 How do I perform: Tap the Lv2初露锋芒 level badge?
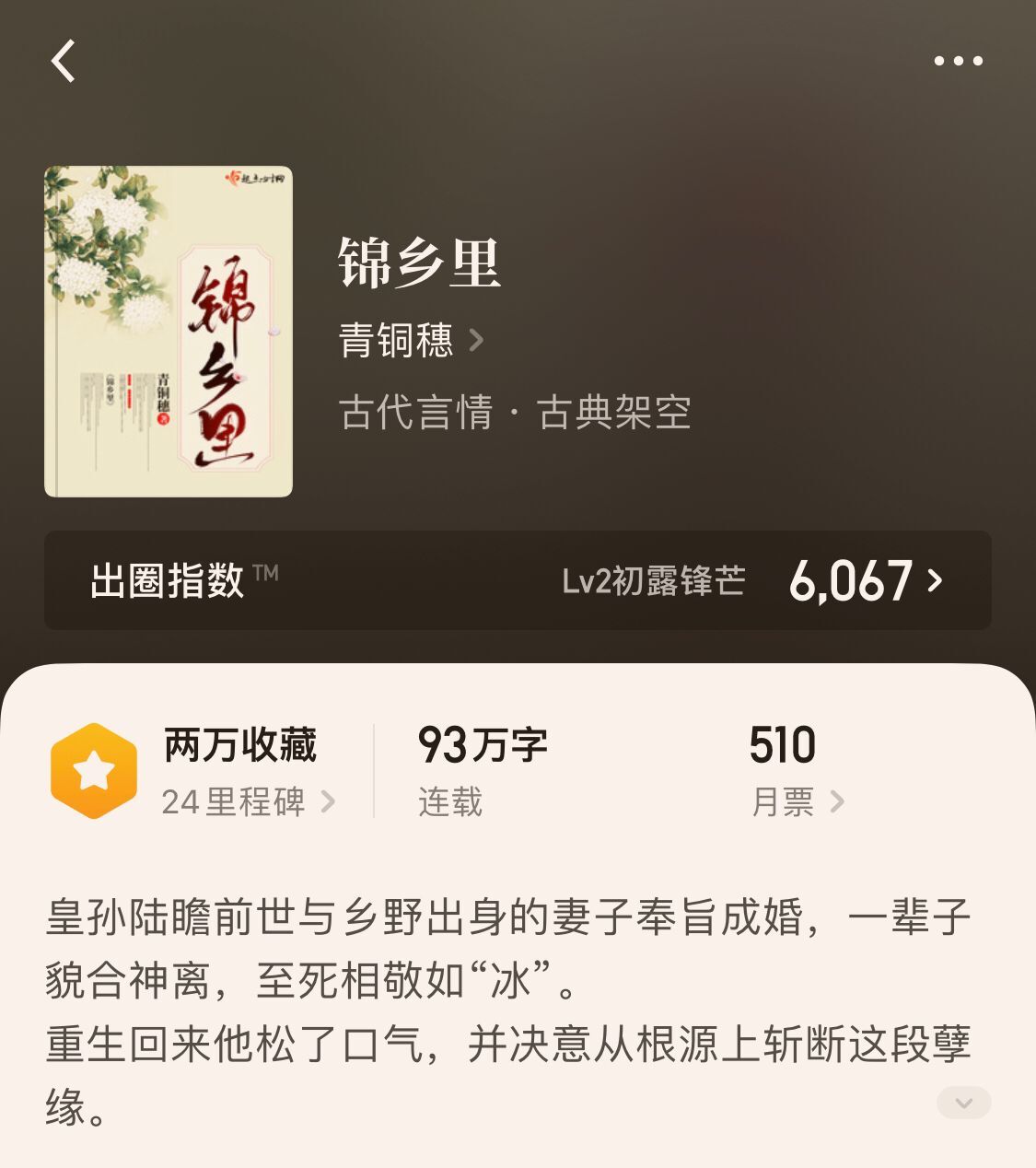tap(656, 582)
